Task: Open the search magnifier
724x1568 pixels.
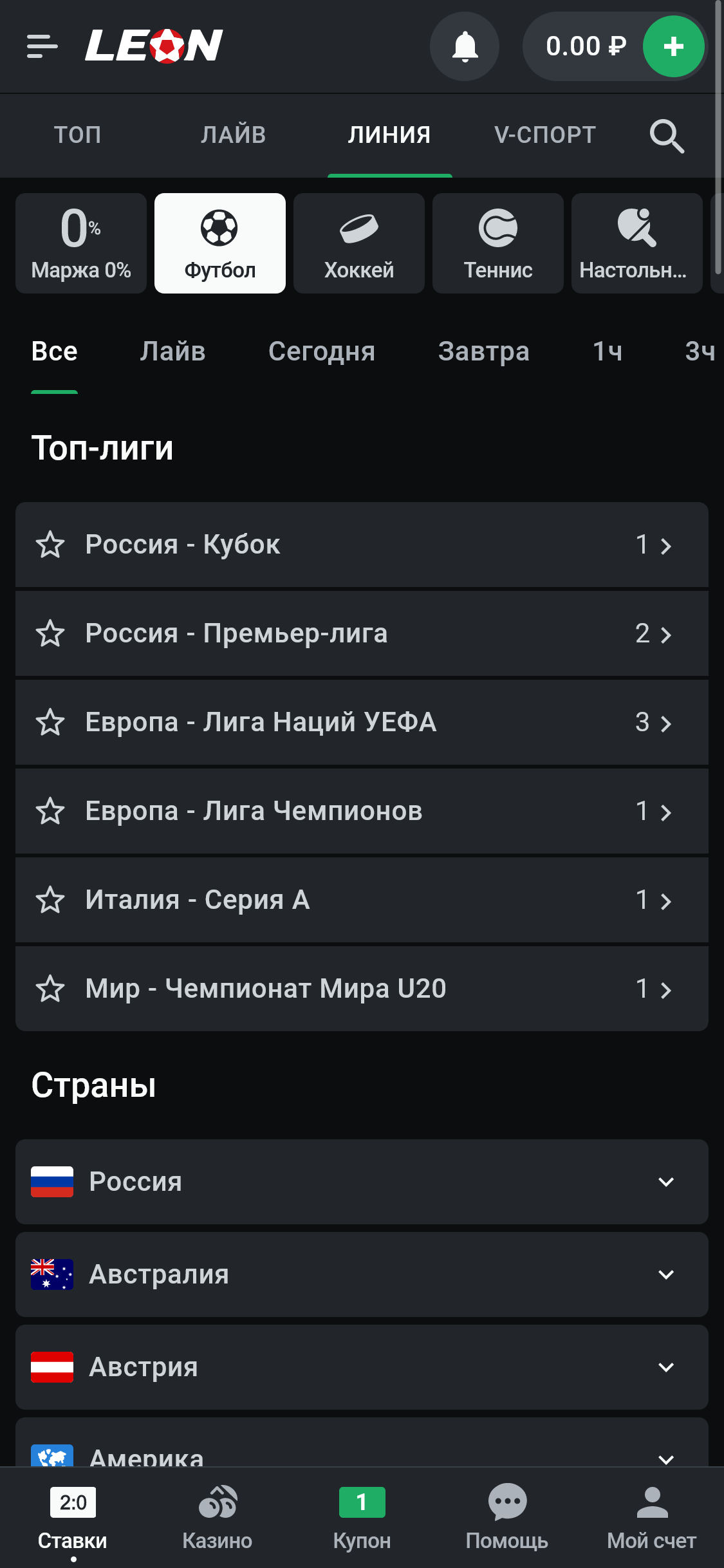Action: [x=666, y=136]
